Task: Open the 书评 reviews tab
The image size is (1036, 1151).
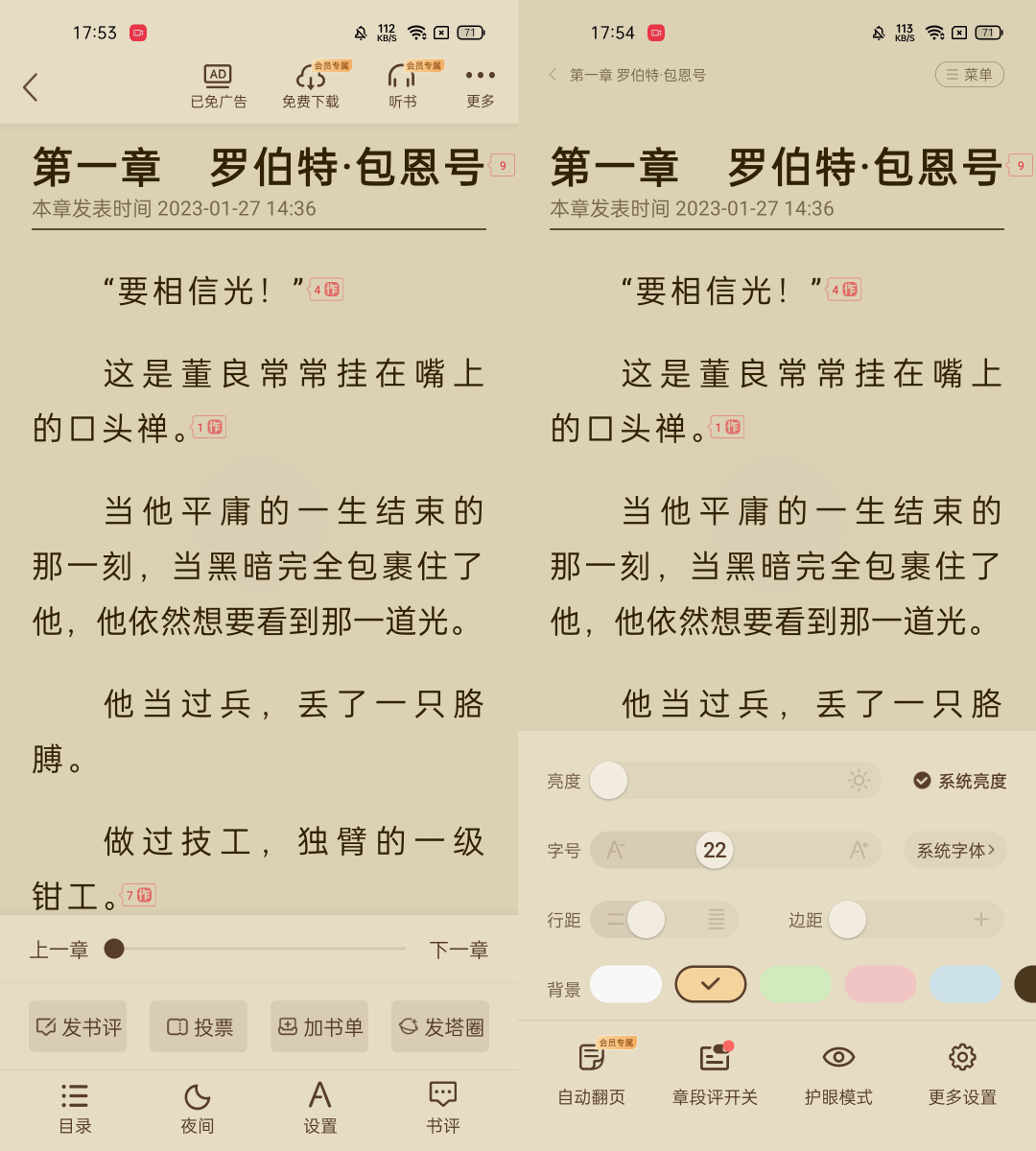Action: click(x=442, y=1108)
